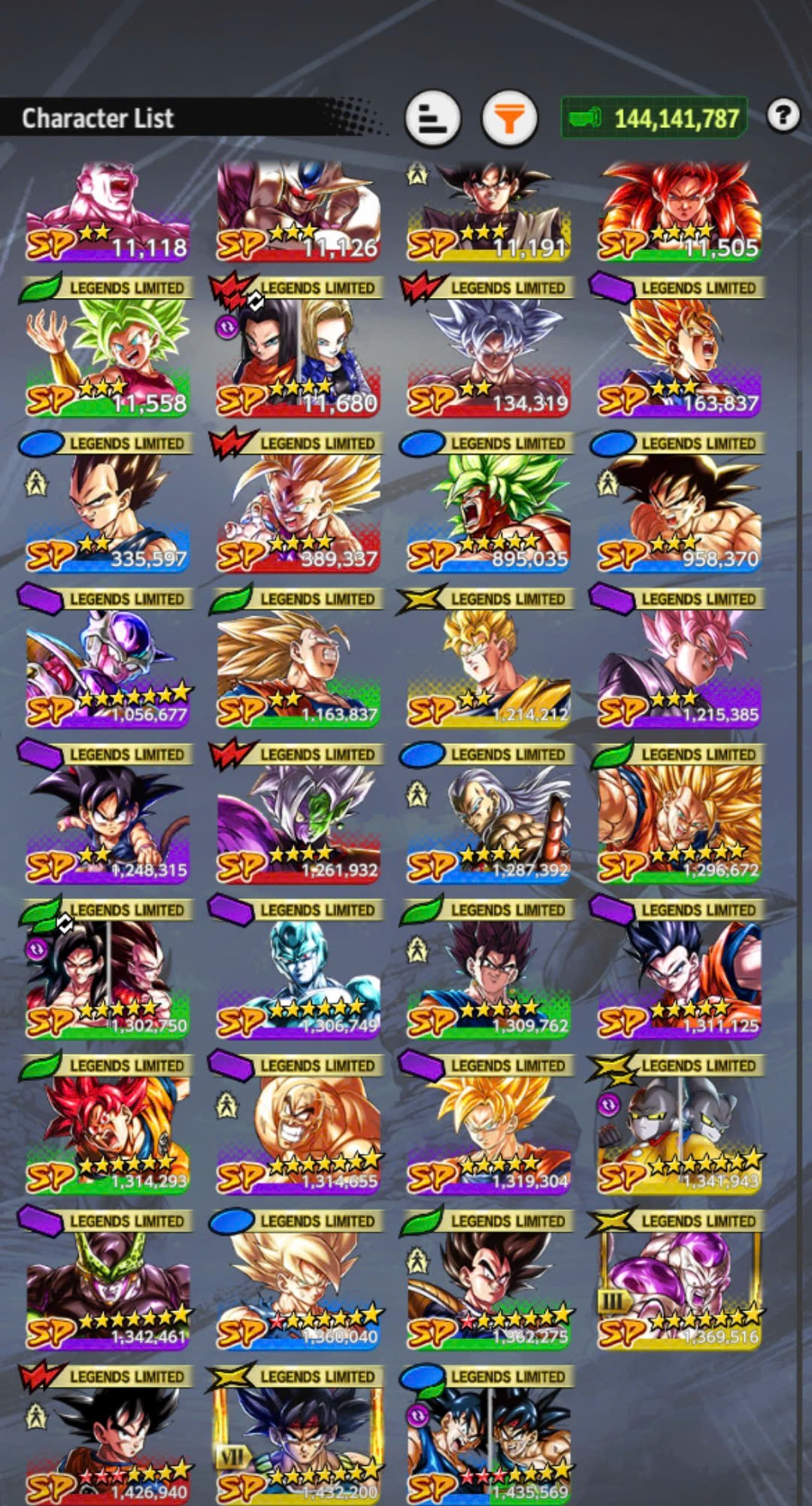Open the sort options button
The width and height of the screenshot is (812, 1506).
(432, 118)
